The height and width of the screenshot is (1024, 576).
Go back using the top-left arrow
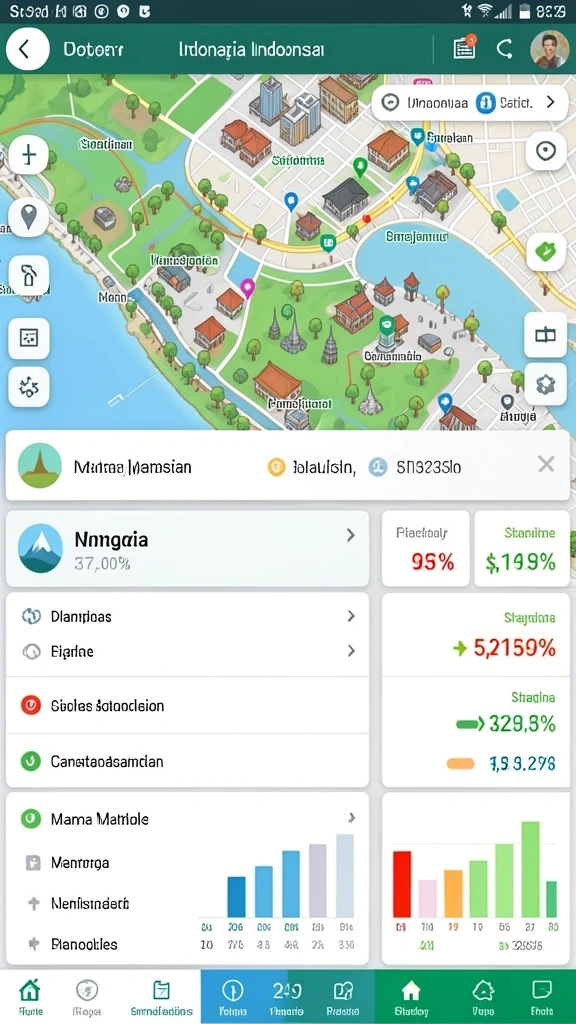(x=27, y=49)
